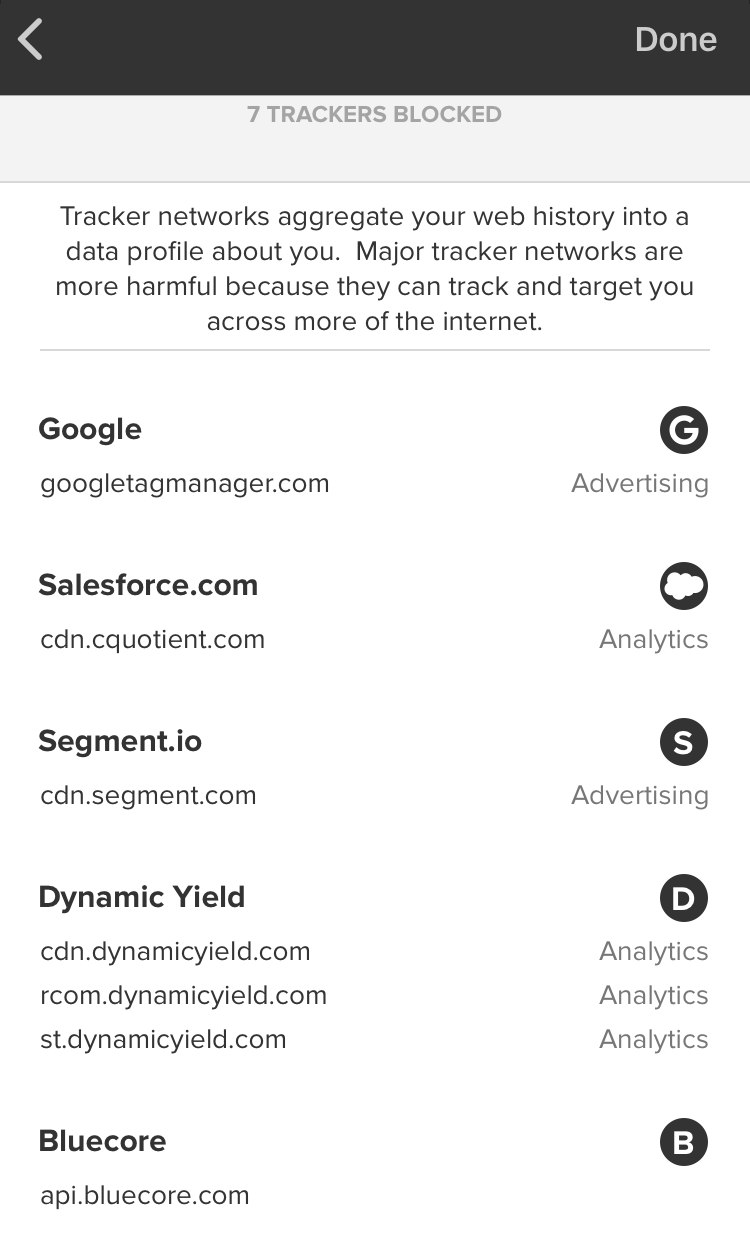Image resolution: width=750 pixels, height=1237 pixels.
Task: Go back using the top-left arrow
Action: point(31,40)
